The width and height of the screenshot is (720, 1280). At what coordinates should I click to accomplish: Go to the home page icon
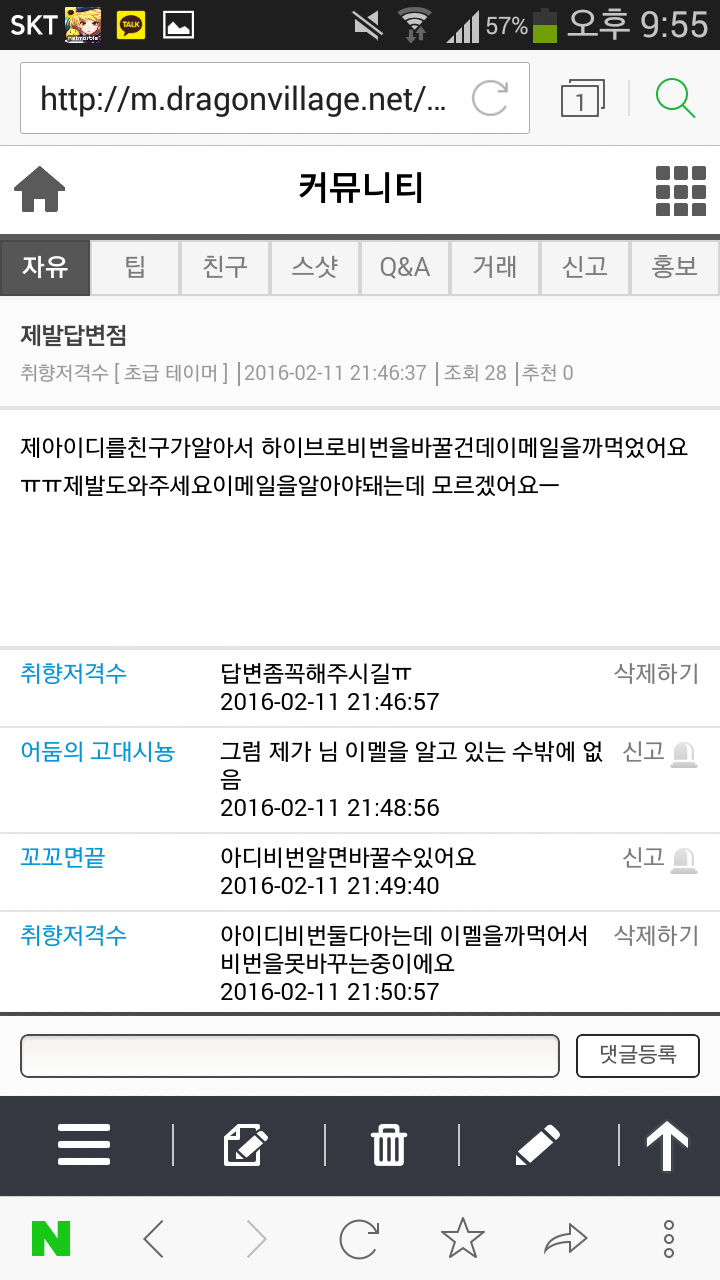[40, 189]
